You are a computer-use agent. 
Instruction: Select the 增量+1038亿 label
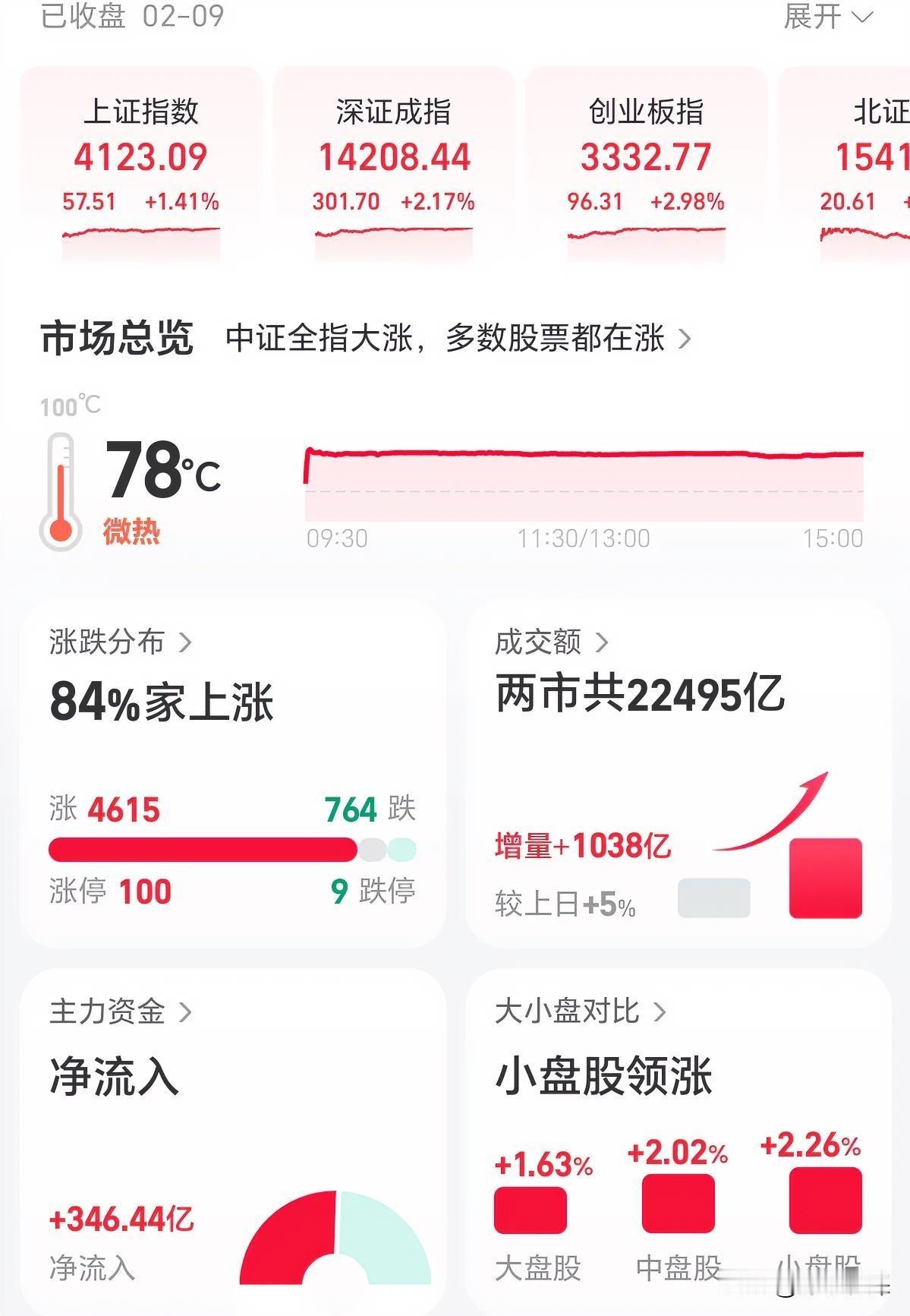click(584, 845)
